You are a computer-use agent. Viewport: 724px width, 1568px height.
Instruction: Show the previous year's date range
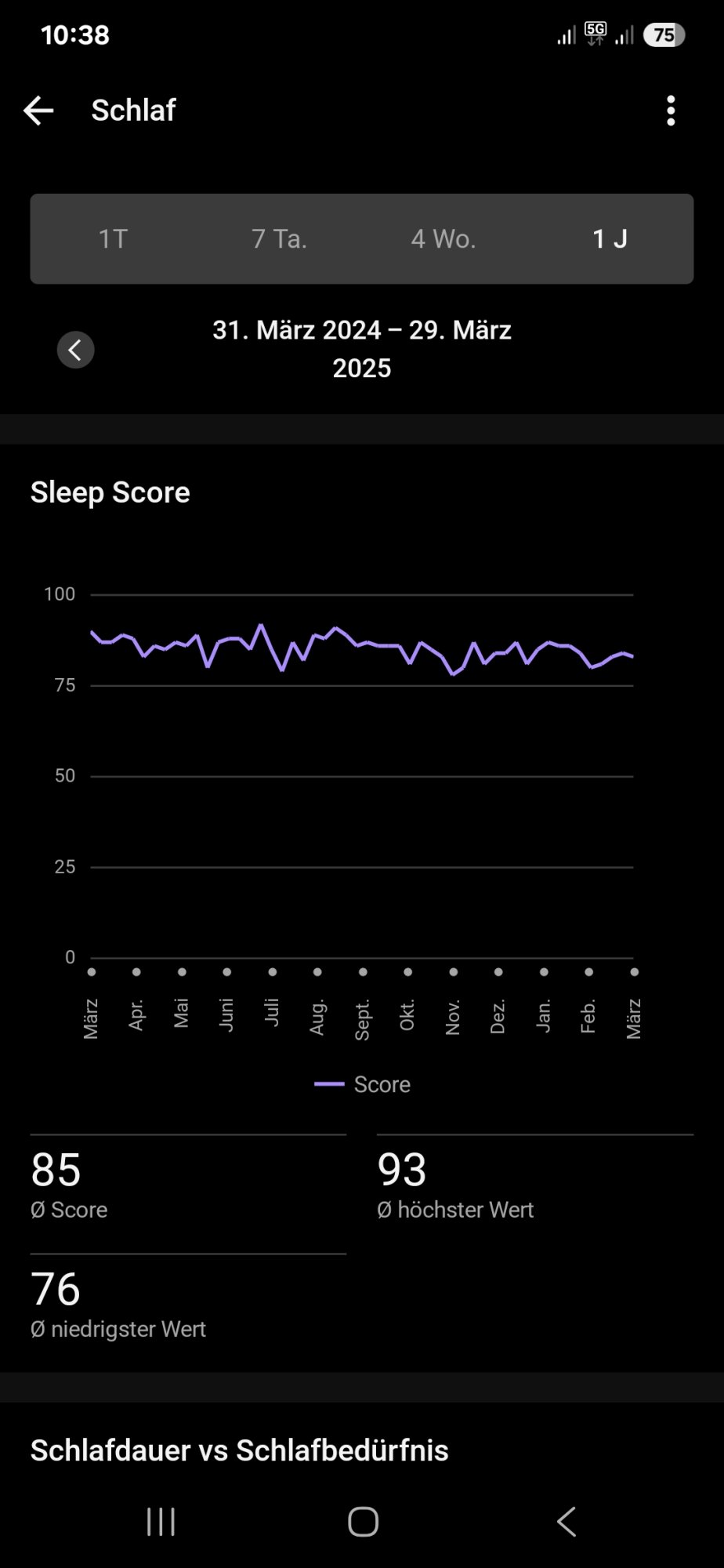click(75, 350)
